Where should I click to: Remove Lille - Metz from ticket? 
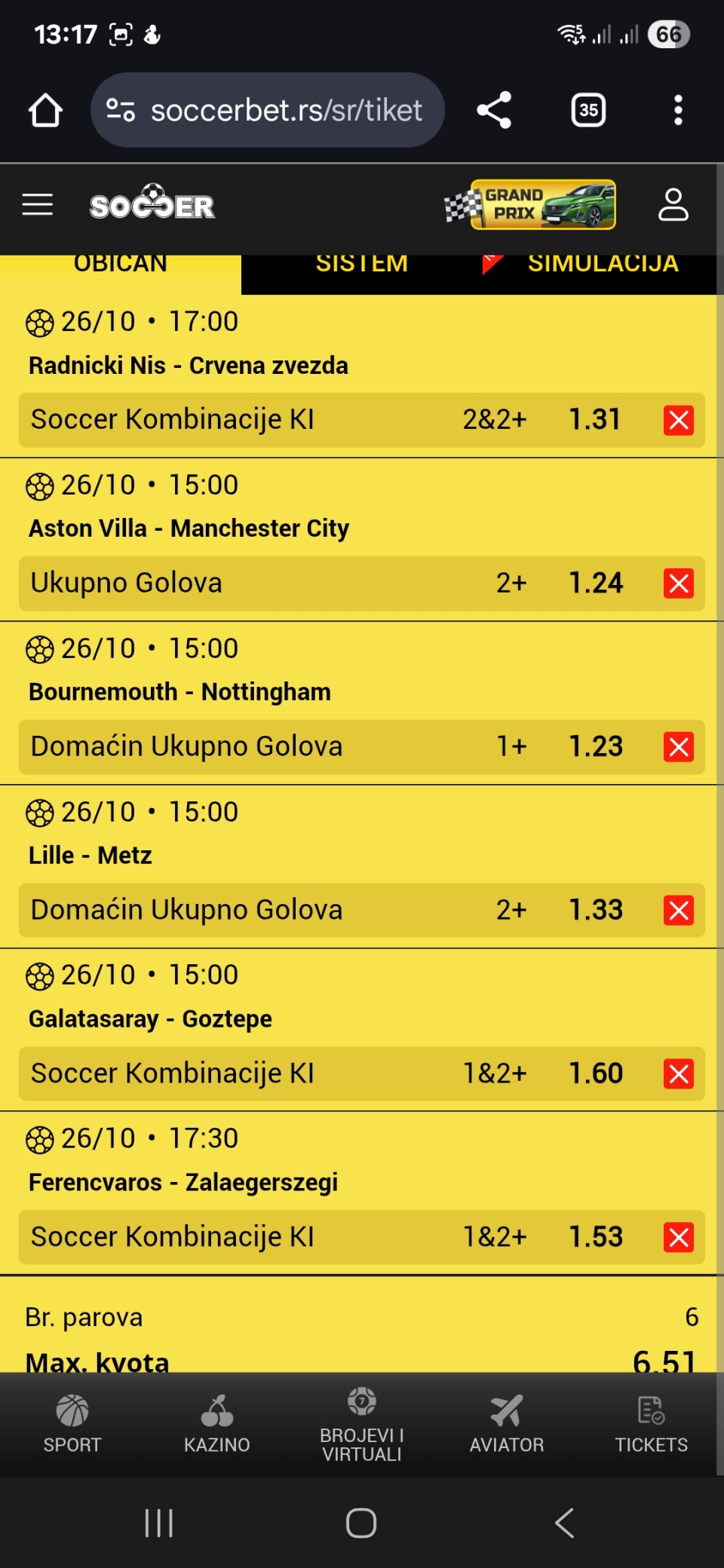tap(678, 911)
